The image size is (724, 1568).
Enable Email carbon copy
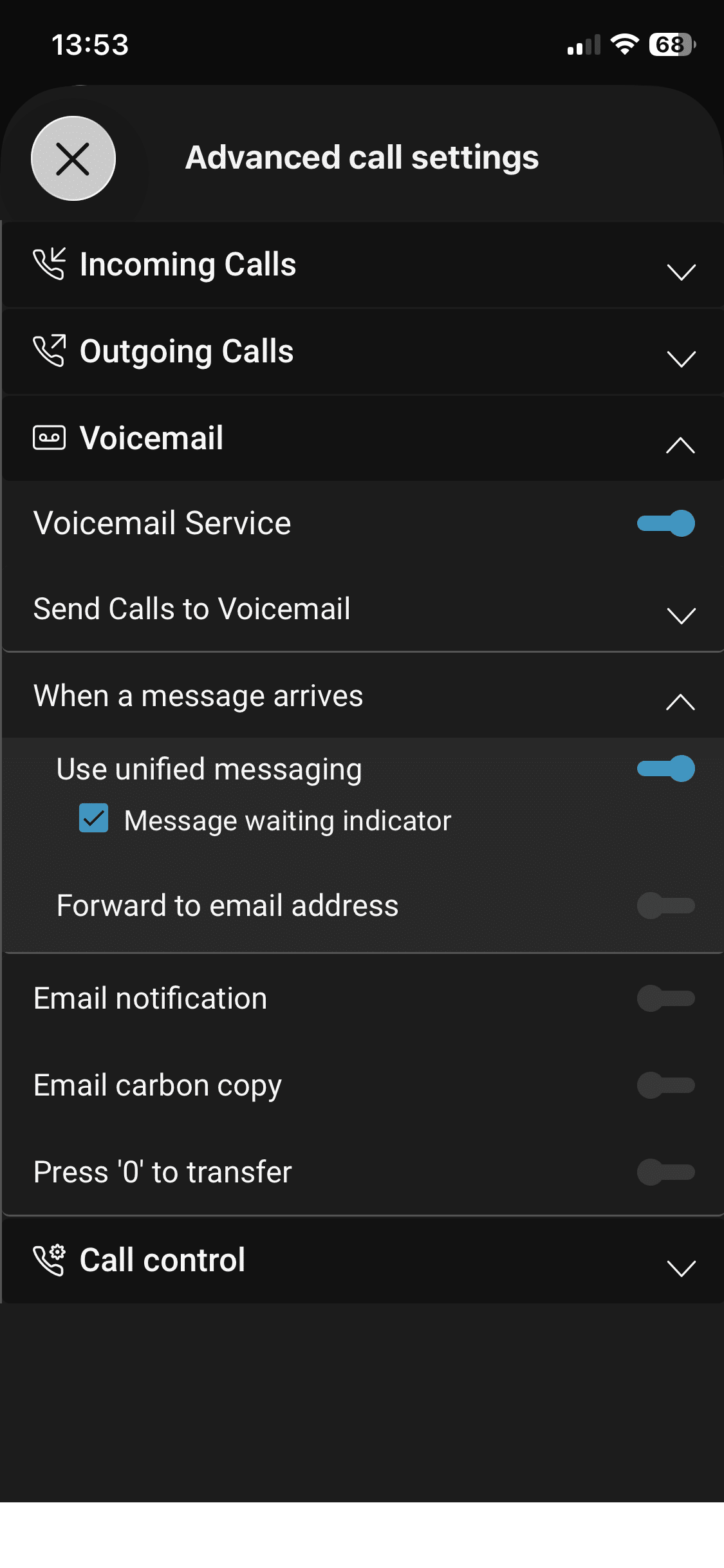click(x=665, y=1085)
